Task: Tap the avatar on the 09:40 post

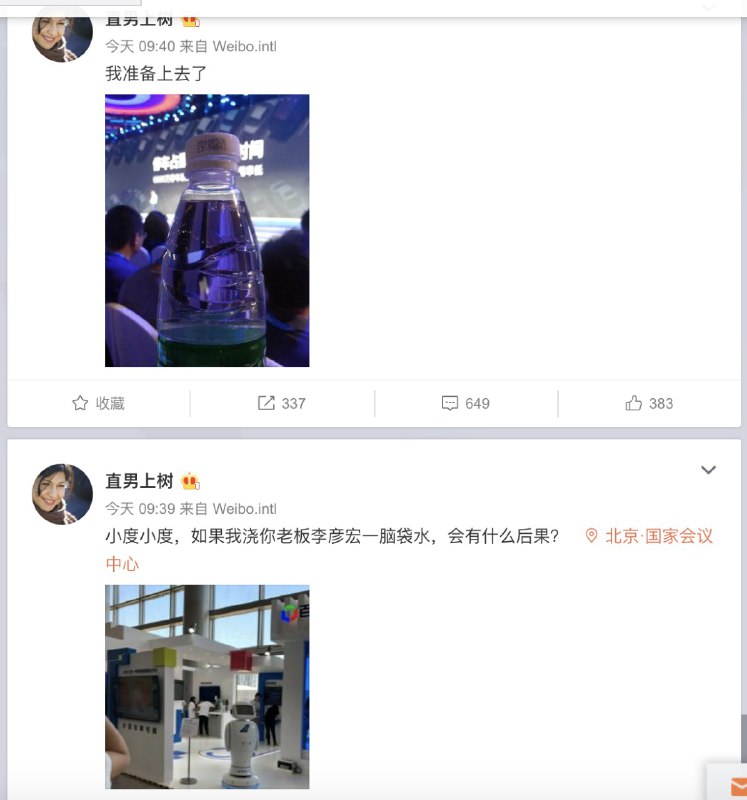Action: pyautogui.click(x=62, y=36)
